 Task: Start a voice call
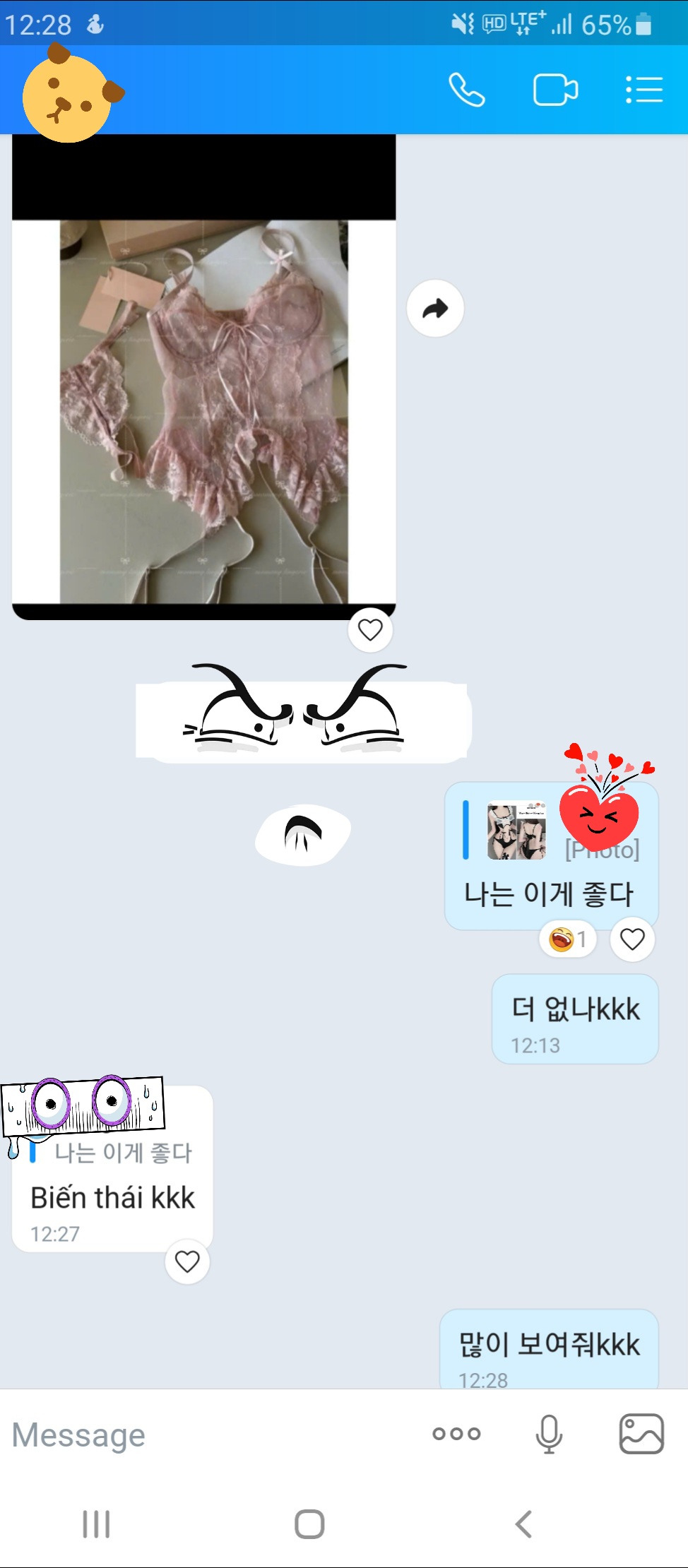[467, 90]
